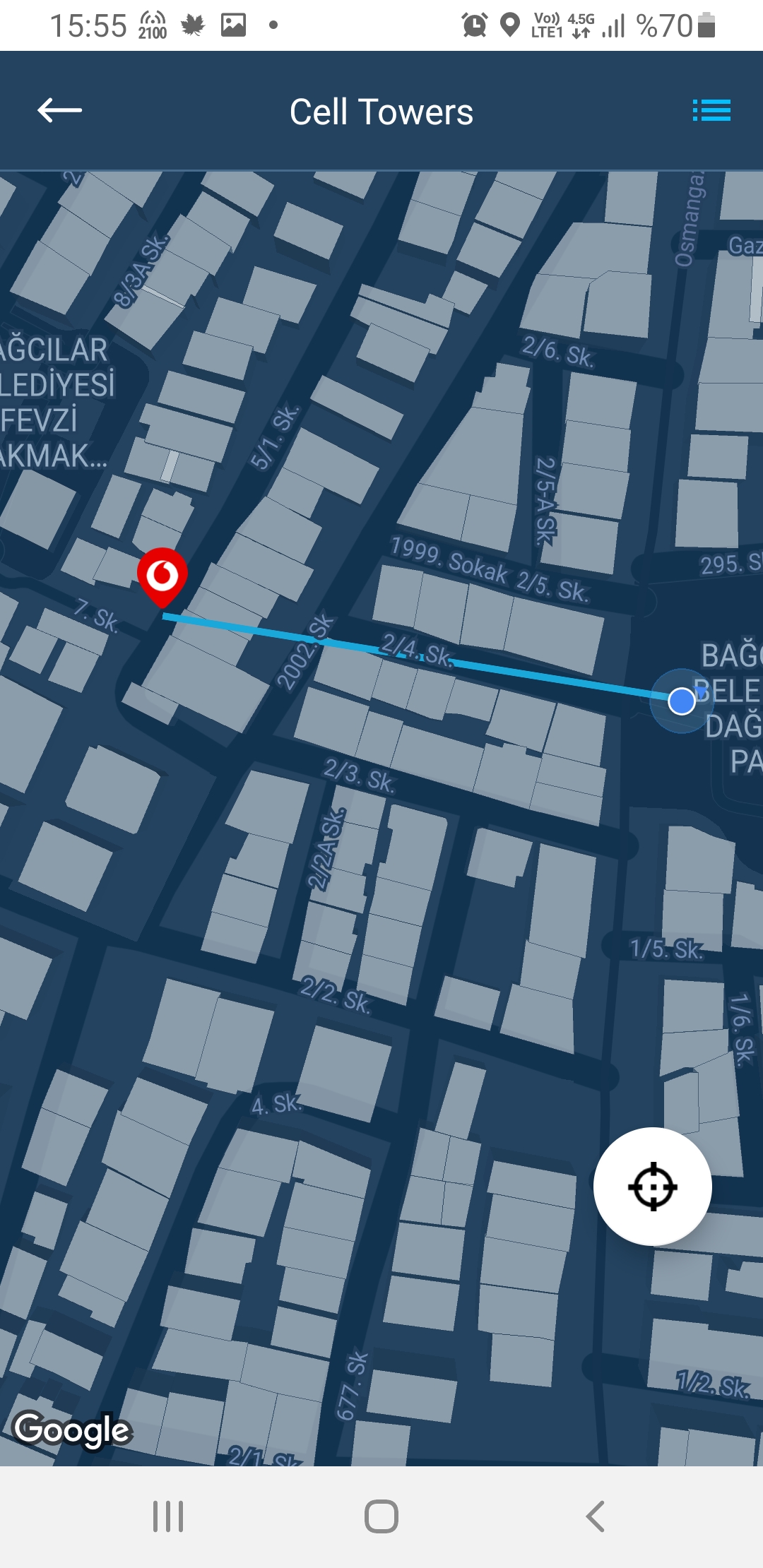Tap the system navigation back button

point(596,1516)
